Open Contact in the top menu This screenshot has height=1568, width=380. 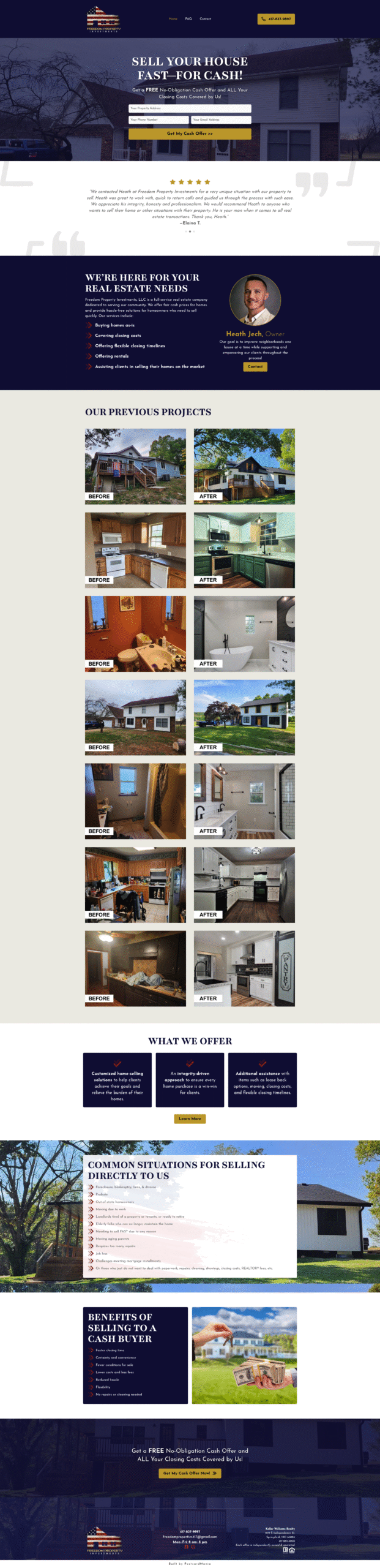pos(205,19)
